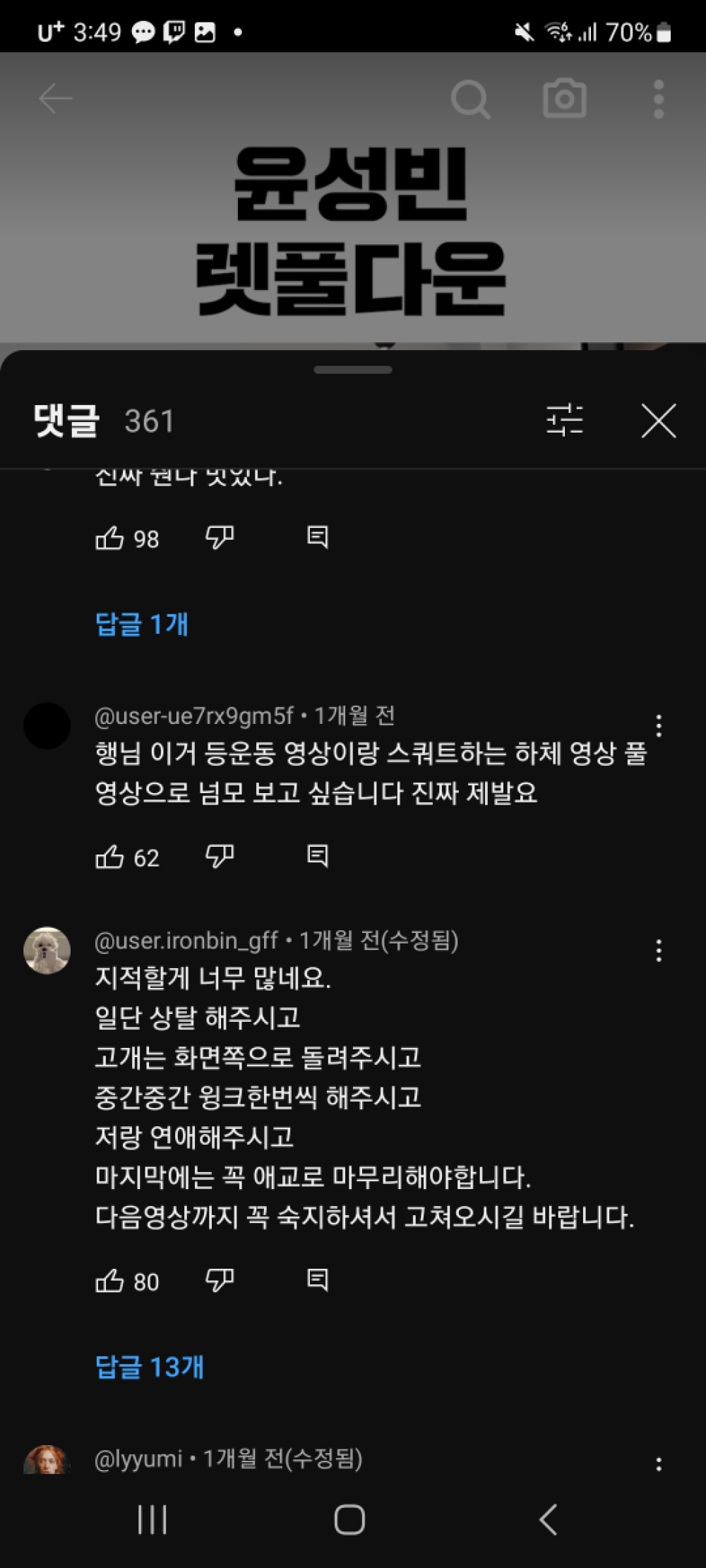Like the comment by @user-ue7rx9gm5f
The width and height of the screenshot is (706, 1568).
[109, 857]
